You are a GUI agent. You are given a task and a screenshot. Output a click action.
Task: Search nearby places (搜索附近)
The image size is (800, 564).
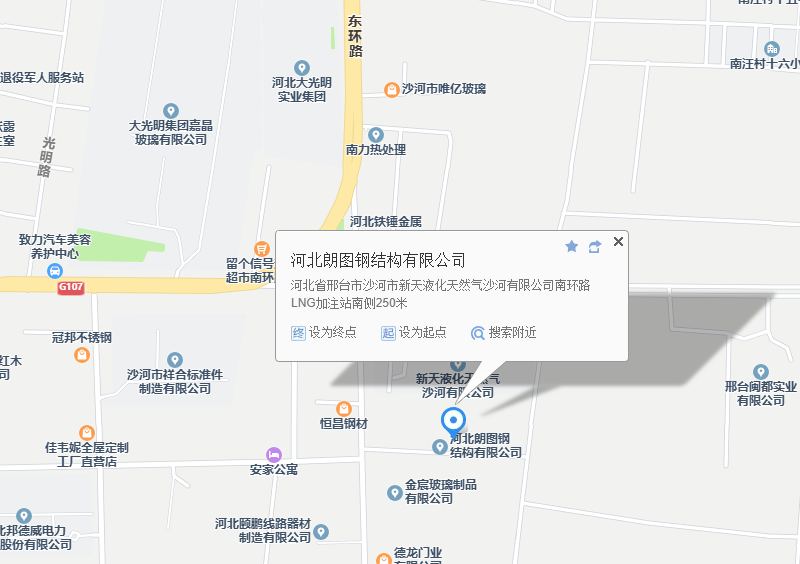[x=504, y=333]
